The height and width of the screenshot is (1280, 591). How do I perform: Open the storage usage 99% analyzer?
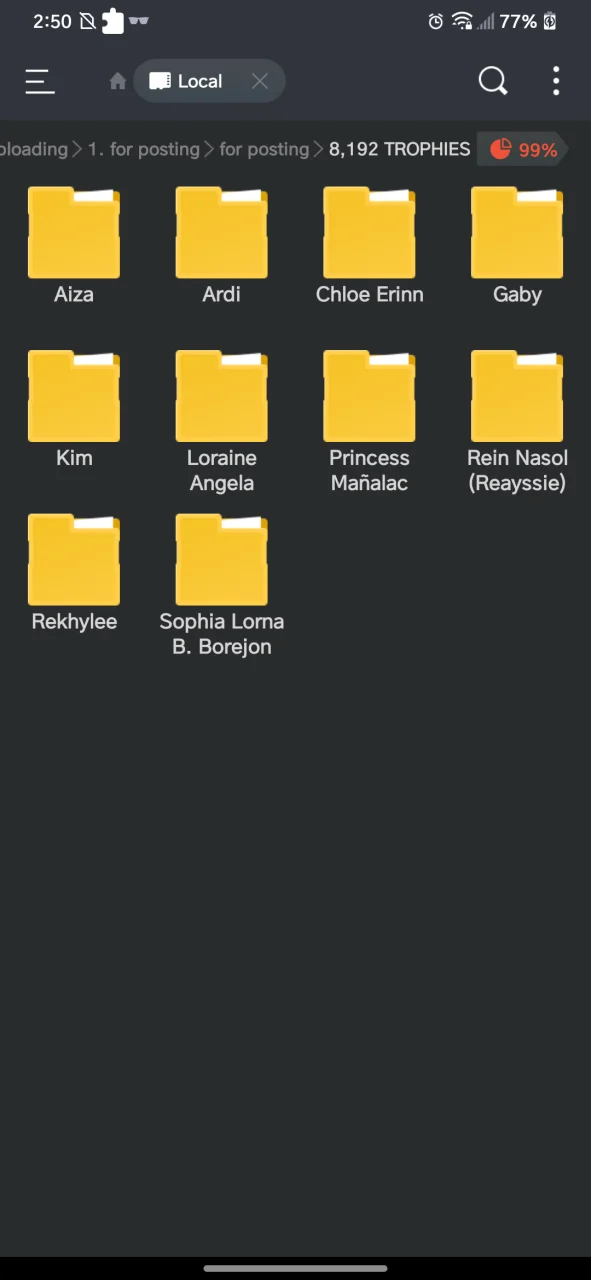click(x=524, y=149)
